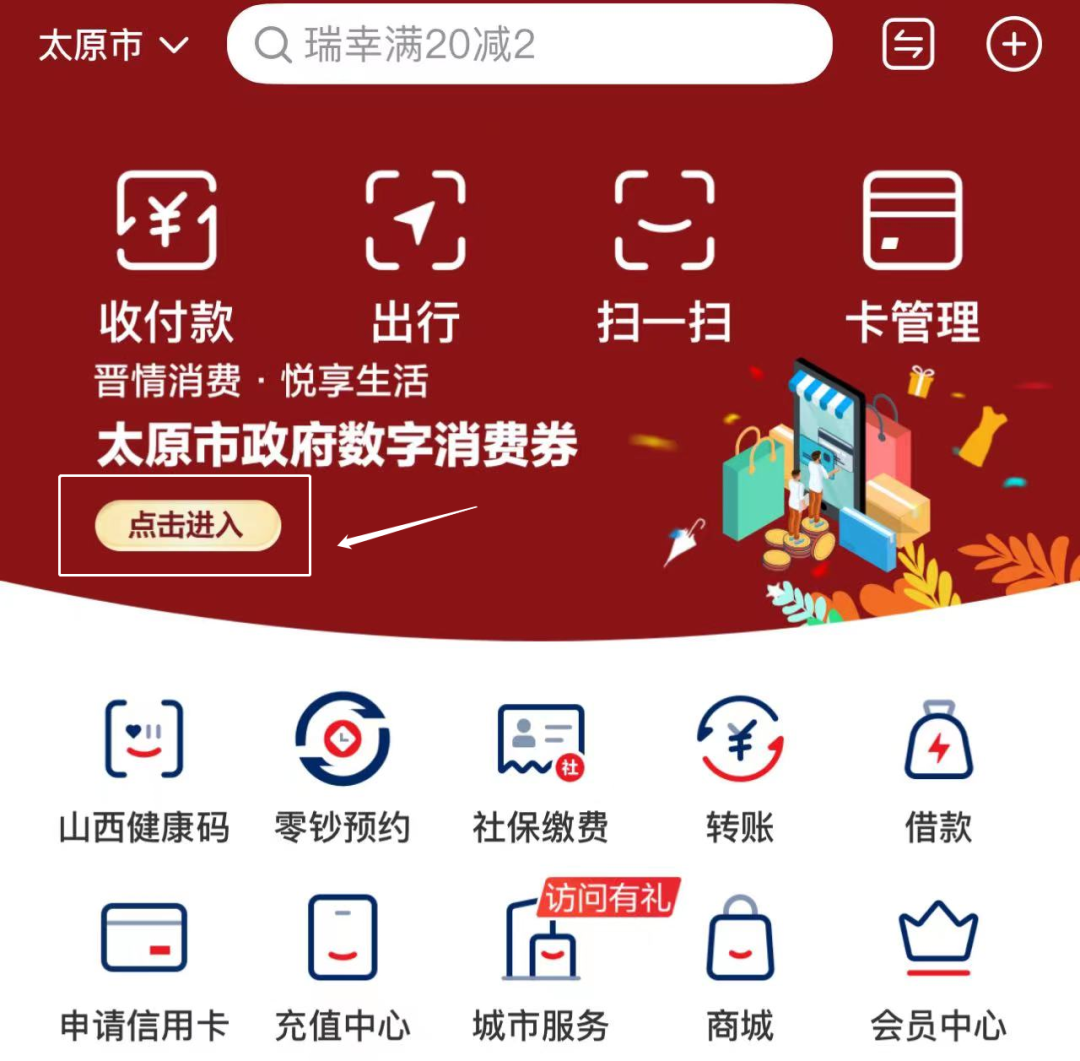Screen dimensions: 1080x1061
Task: Open the 太原市 city selector dropdown
Action: [x=113, y=46]
